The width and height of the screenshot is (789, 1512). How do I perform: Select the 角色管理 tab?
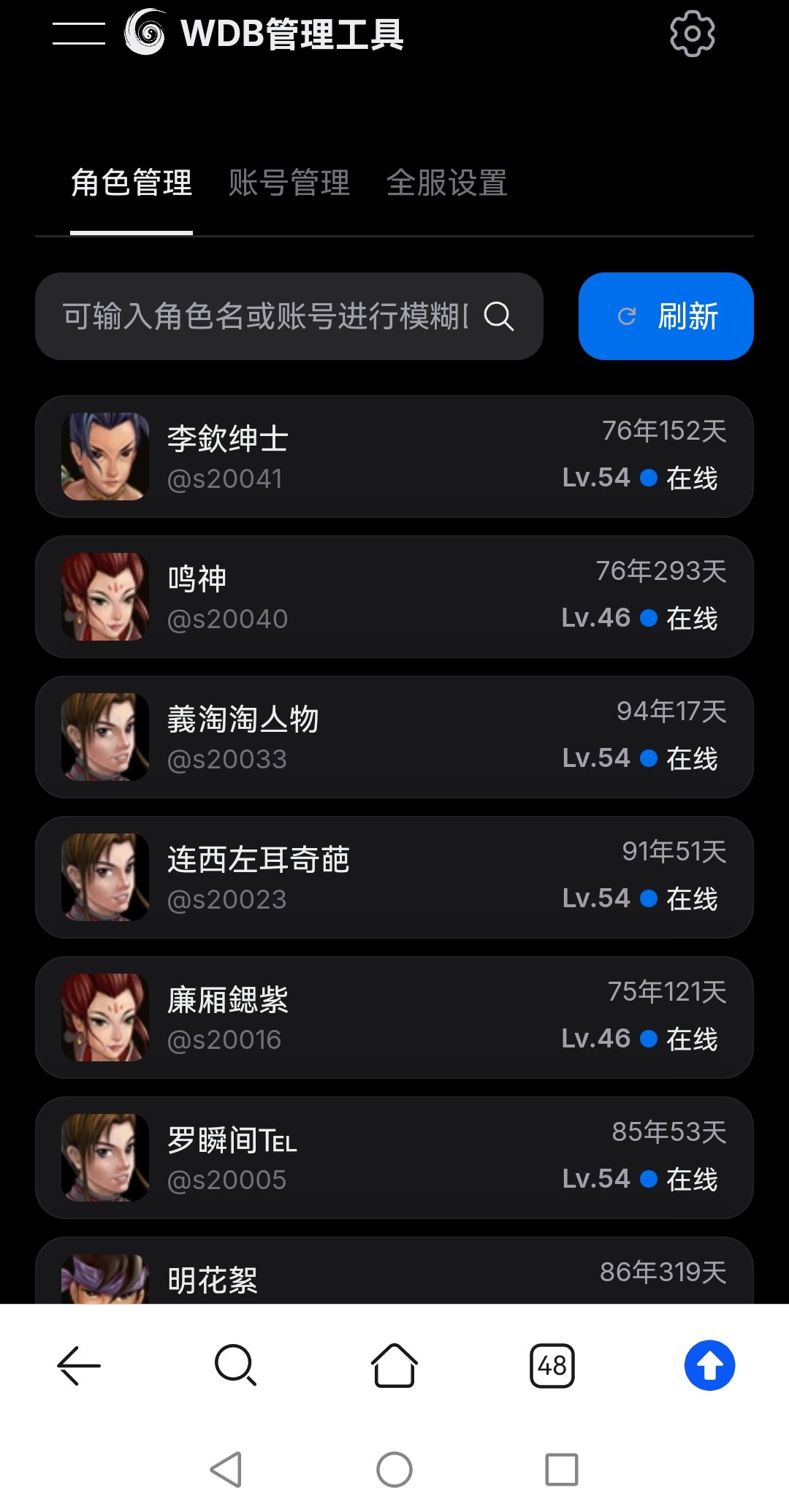[131, 183]
